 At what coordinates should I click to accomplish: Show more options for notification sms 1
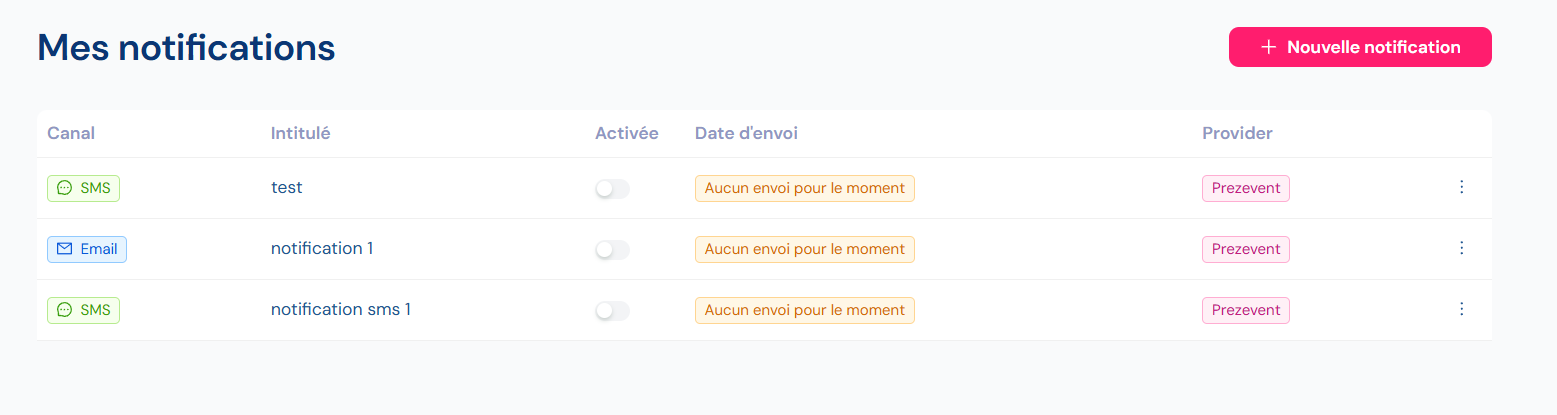click(x=1461, y=309)
